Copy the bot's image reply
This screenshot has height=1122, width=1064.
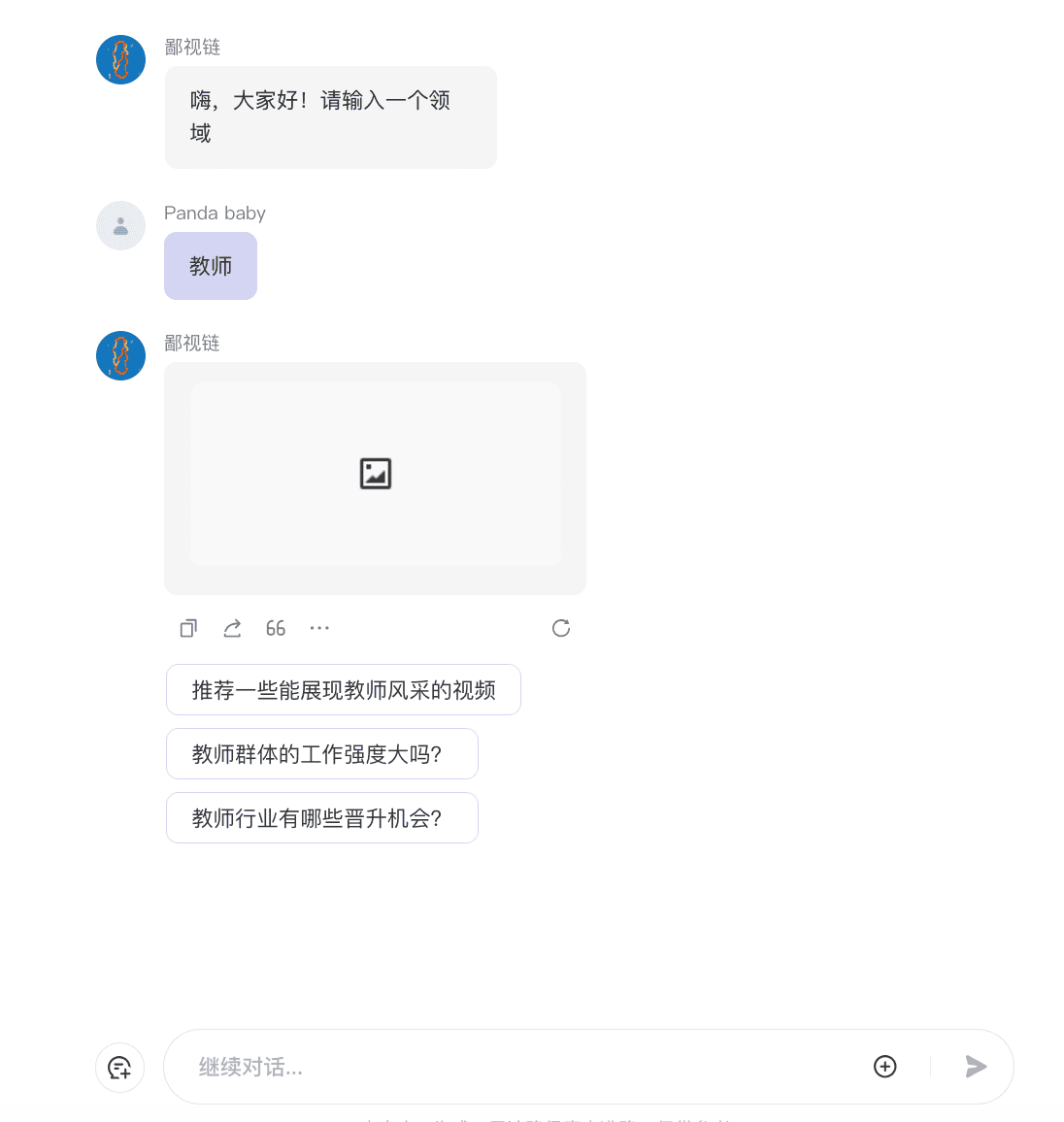coord(188,629)
